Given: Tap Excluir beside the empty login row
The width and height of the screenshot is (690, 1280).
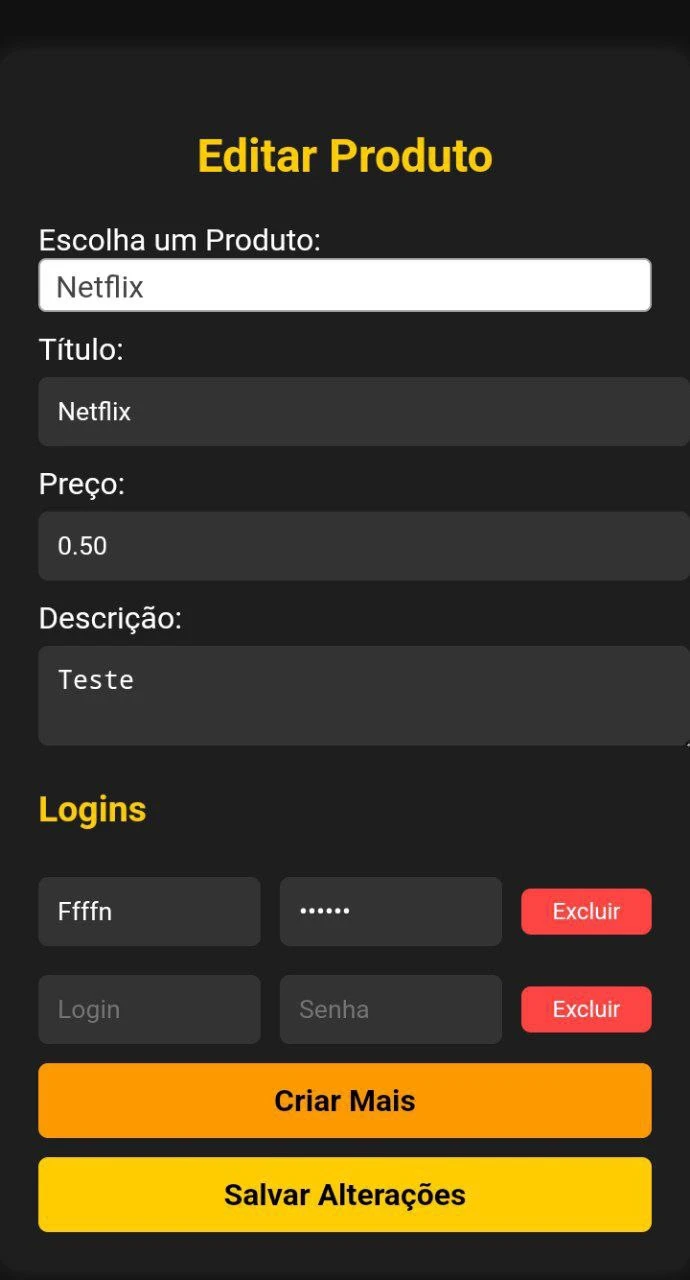Looking at the screenshot, I should coord(586,1009).
